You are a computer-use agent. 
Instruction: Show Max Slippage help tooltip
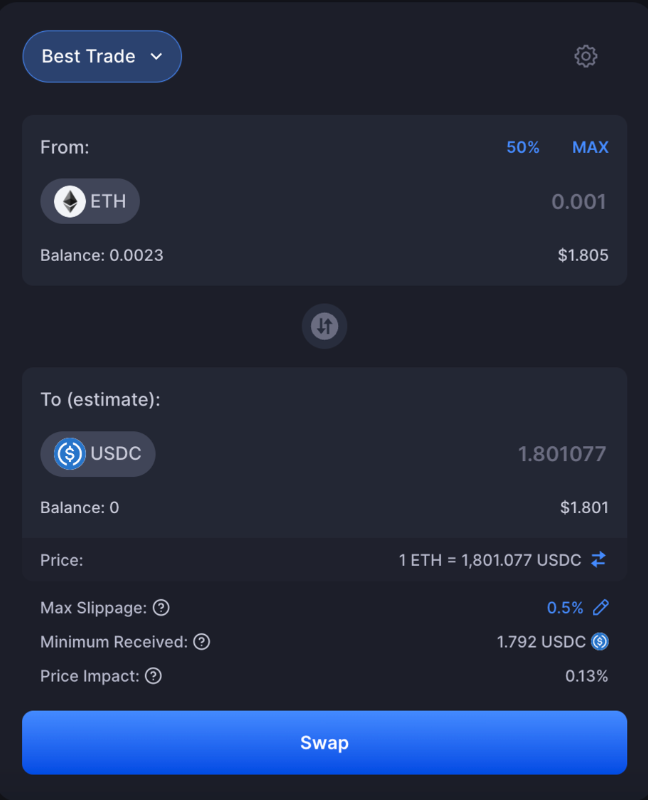(161, 608)
